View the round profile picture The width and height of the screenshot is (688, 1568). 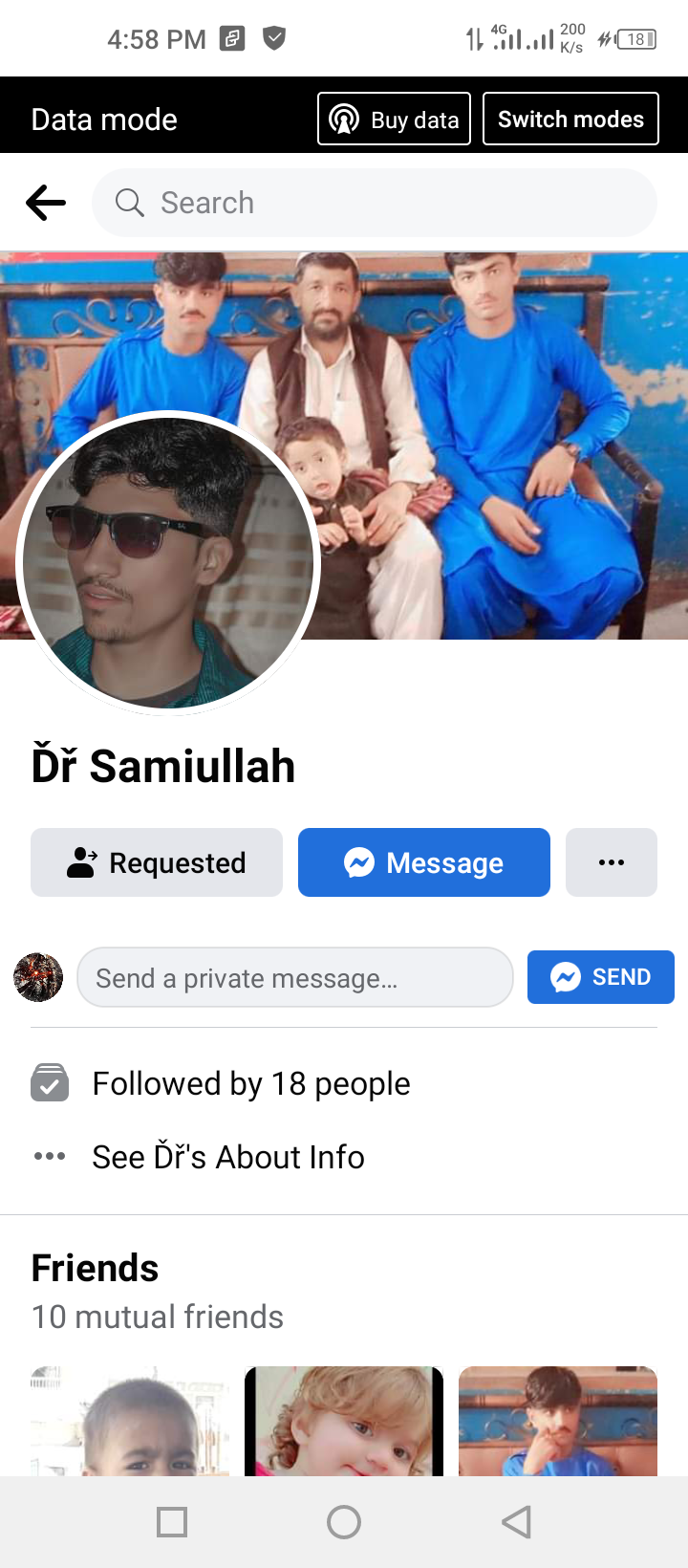168,562
